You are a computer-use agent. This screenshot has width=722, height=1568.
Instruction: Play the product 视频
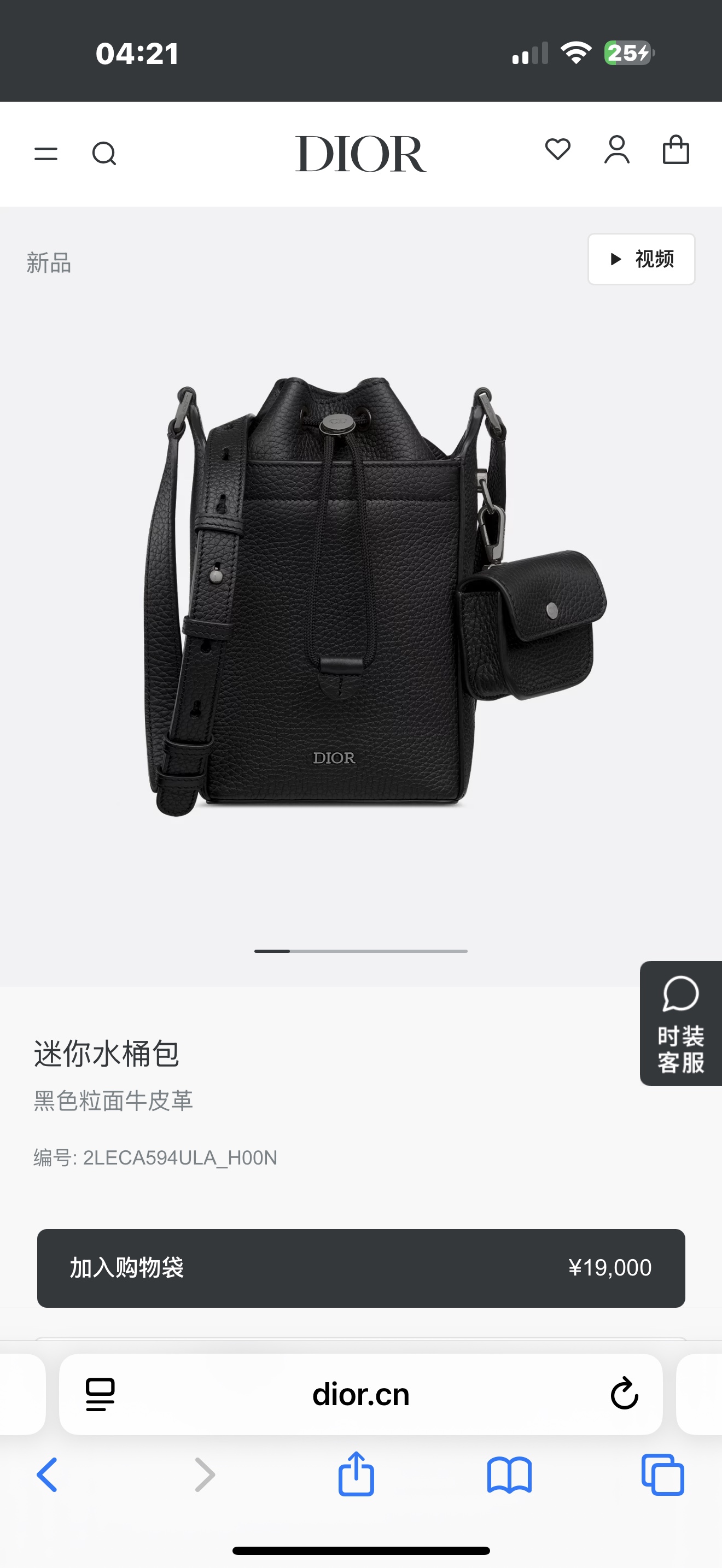[x=641, y=259]
